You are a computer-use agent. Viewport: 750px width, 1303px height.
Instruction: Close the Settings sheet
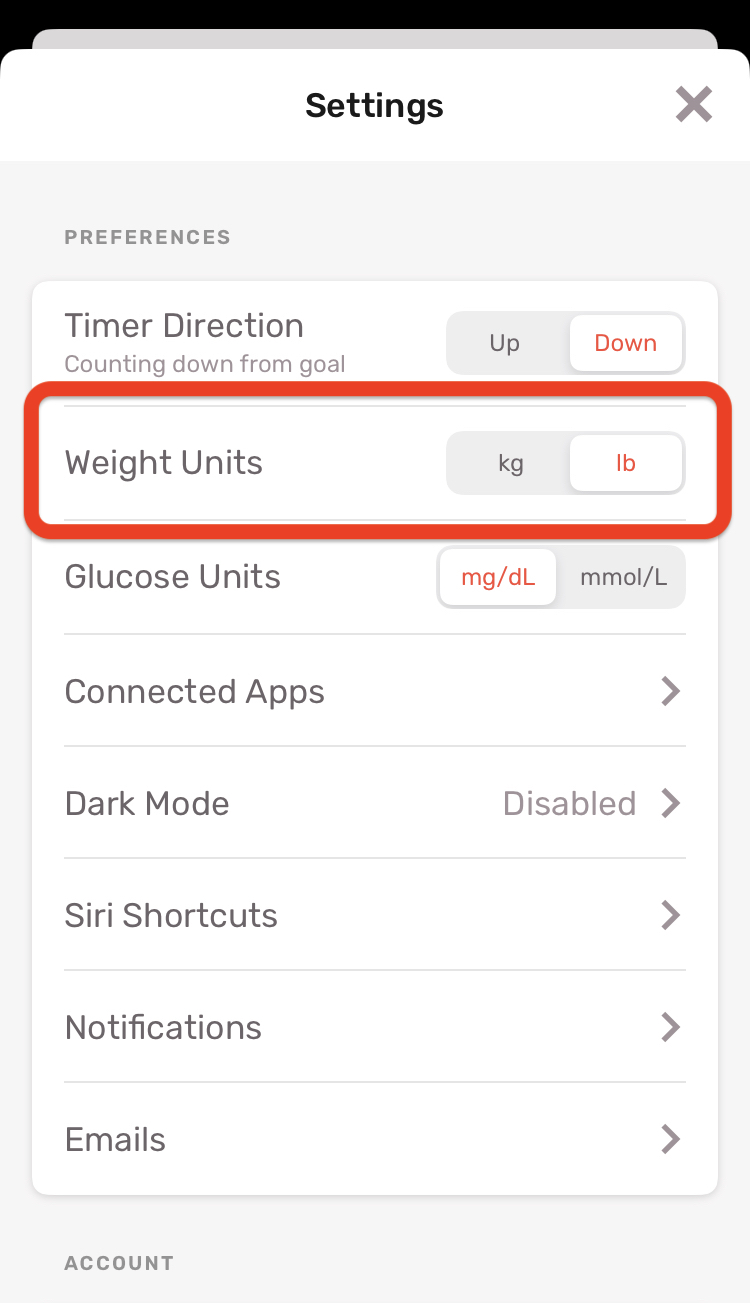click(x=693, y=104)
